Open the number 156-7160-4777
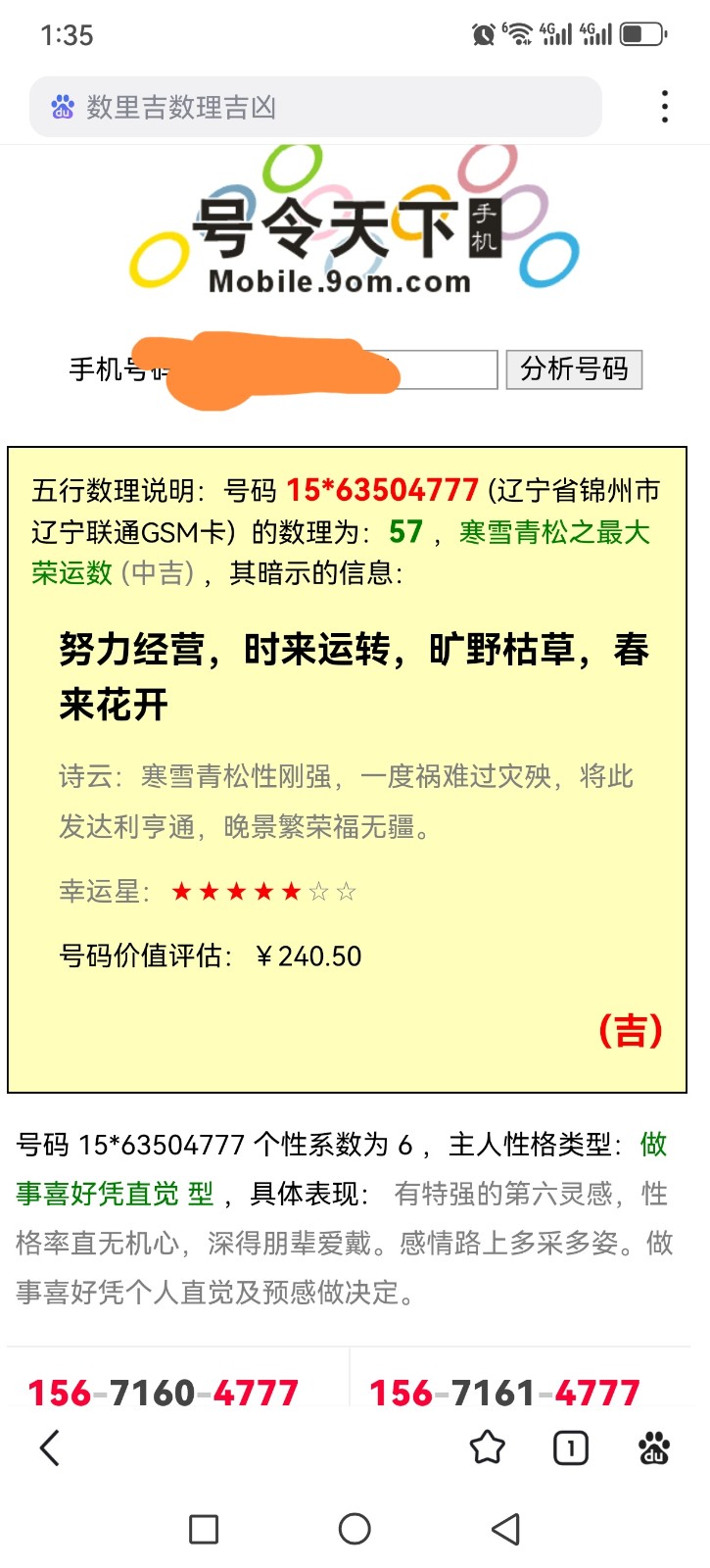 coord(164,1392)
